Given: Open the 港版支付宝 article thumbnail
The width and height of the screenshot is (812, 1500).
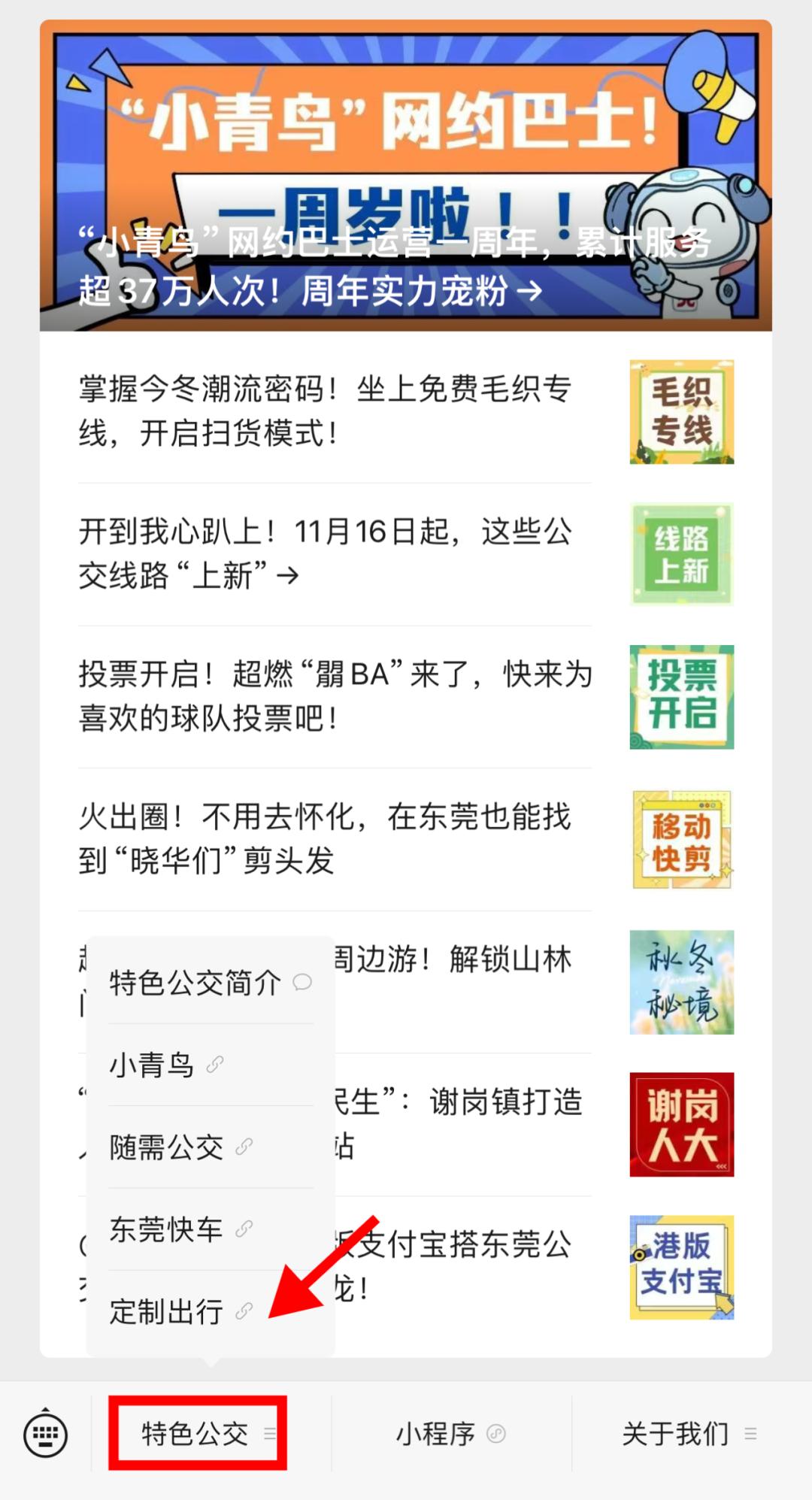Looking at the screenshot, I should [681, 1268].
